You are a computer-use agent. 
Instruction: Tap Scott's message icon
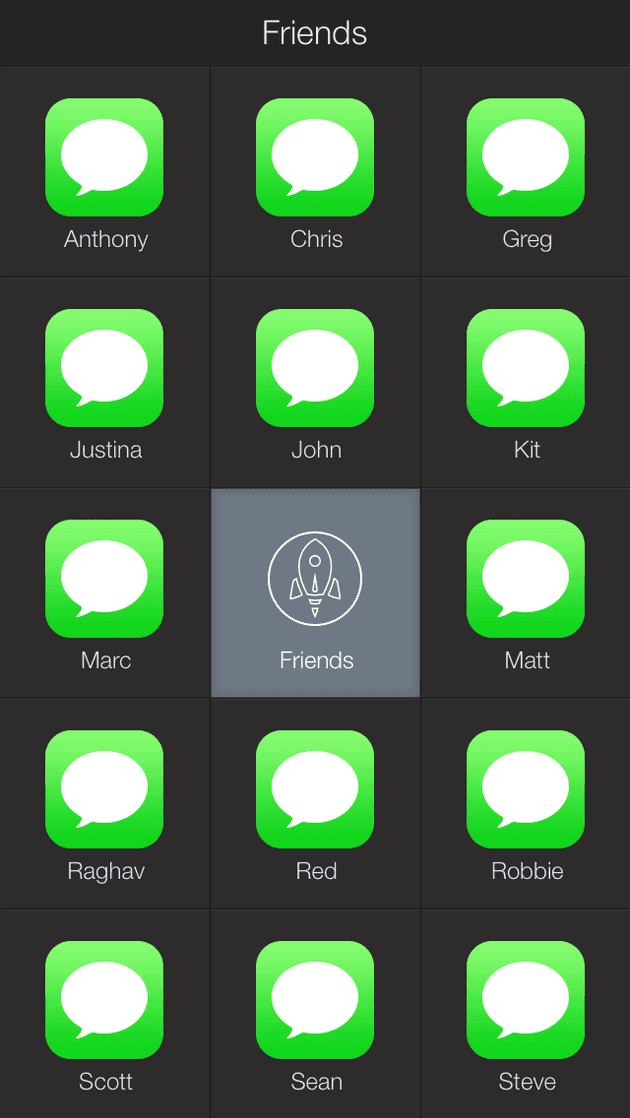(105, 1000)
